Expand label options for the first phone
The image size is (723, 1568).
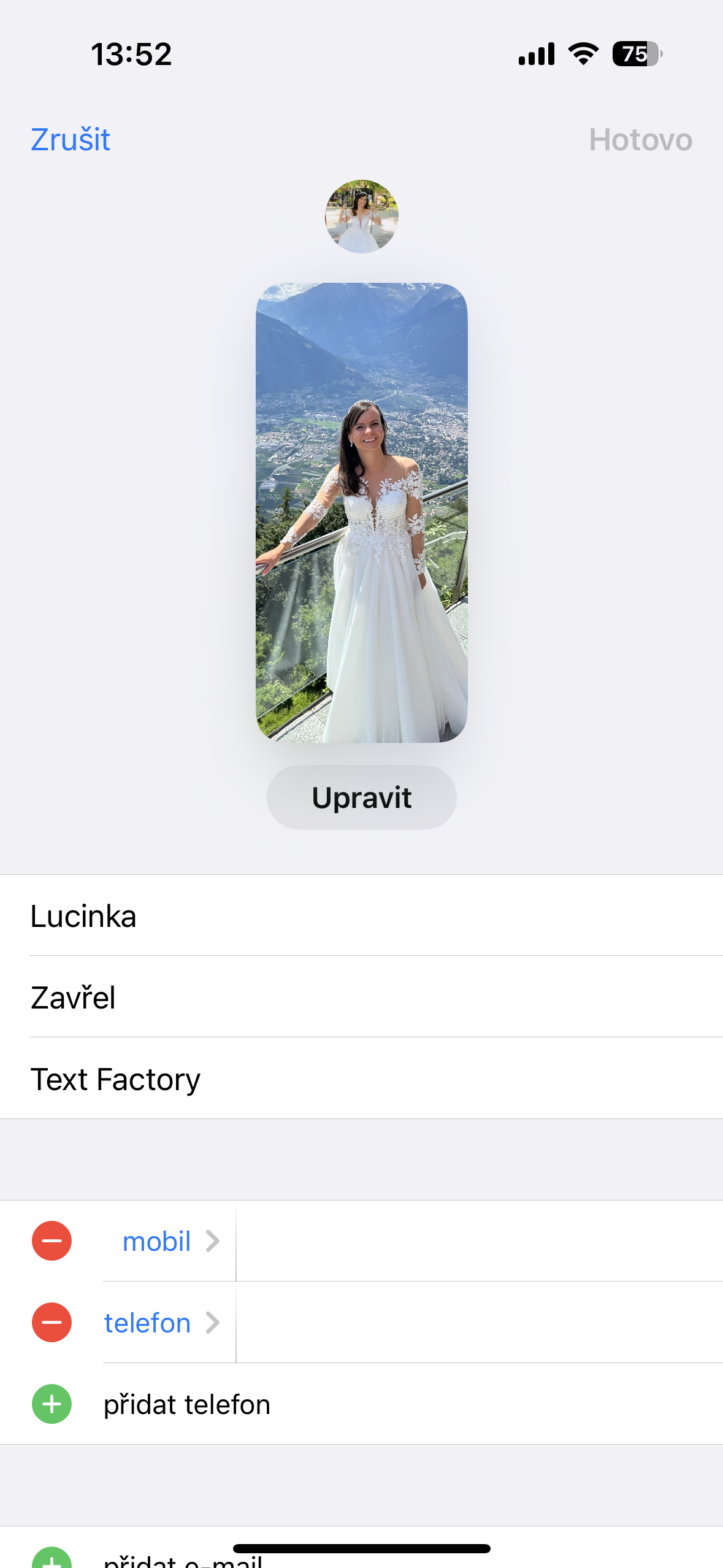click(213, 1240)
